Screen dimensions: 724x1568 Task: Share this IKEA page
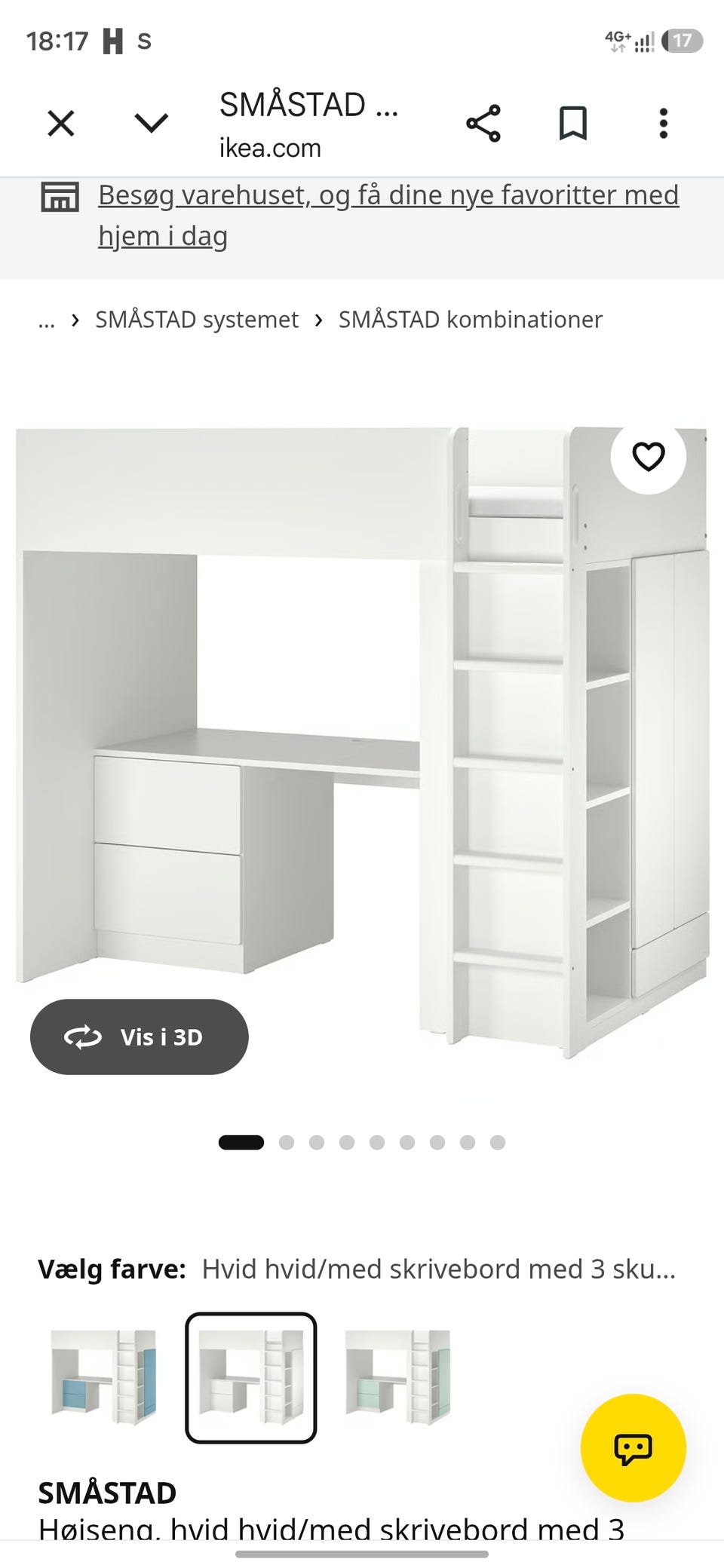tap(483, 124)
